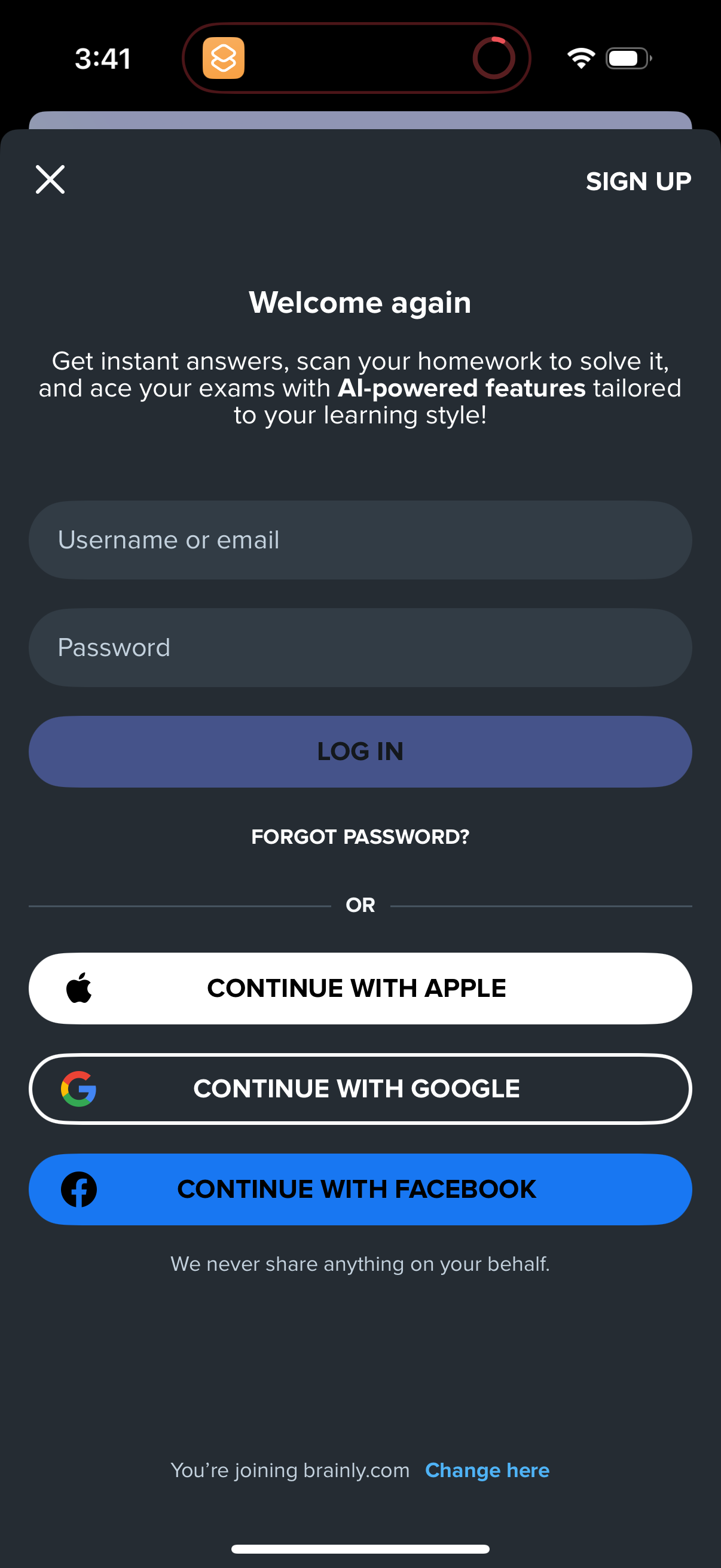Select the Password field
Screen dimensions: 721x1568
(x=360, y=647)
